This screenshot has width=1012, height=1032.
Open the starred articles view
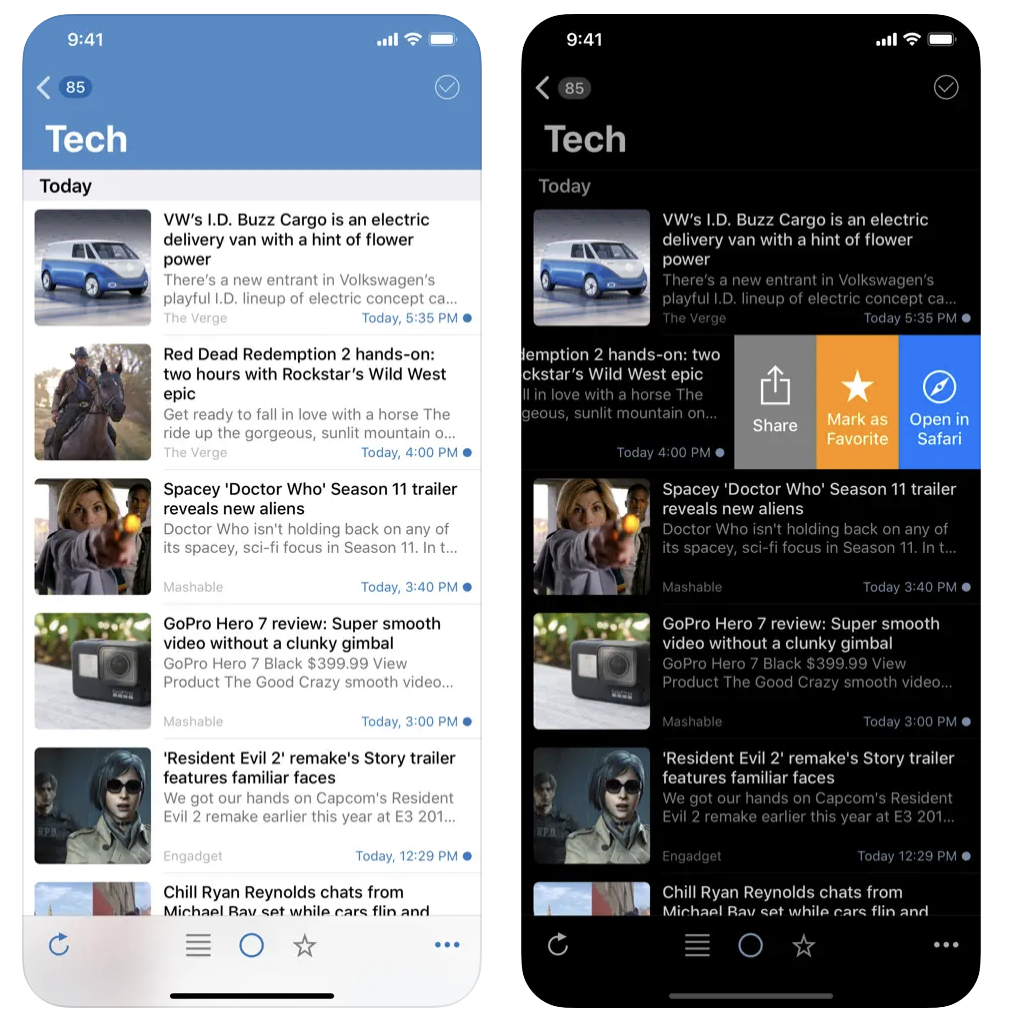(x=304, y=944)
